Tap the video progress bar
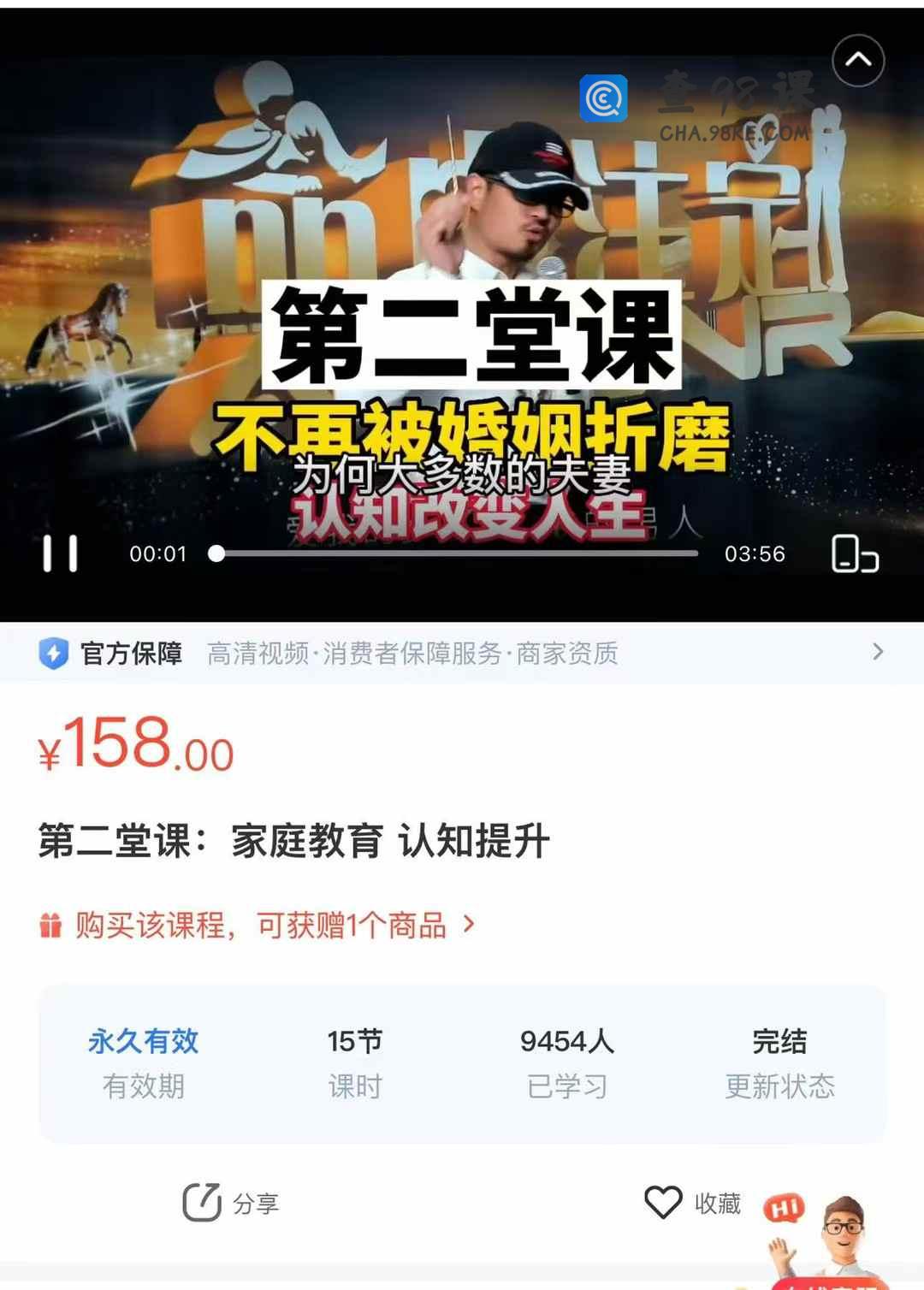Screen dimensions: 924x1290 coord(456,553)
